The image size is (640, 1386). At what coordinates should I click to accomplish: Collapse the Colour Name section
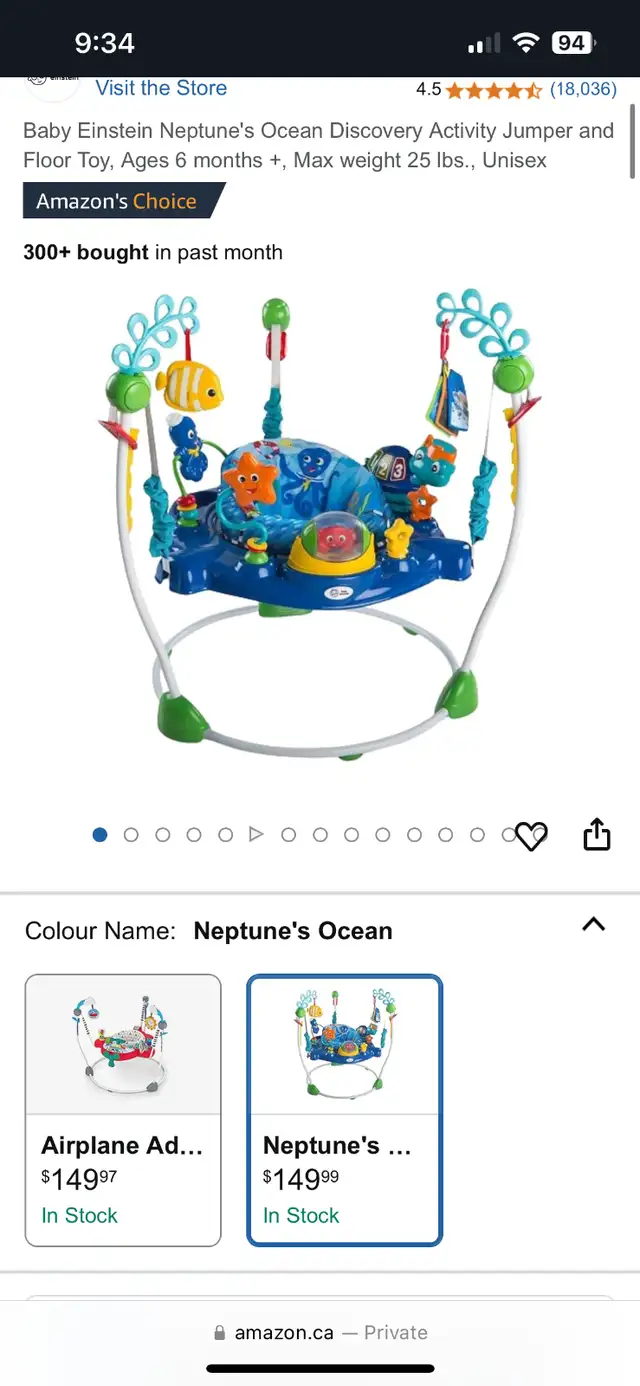pyautogui.click(x=594, y=925)
